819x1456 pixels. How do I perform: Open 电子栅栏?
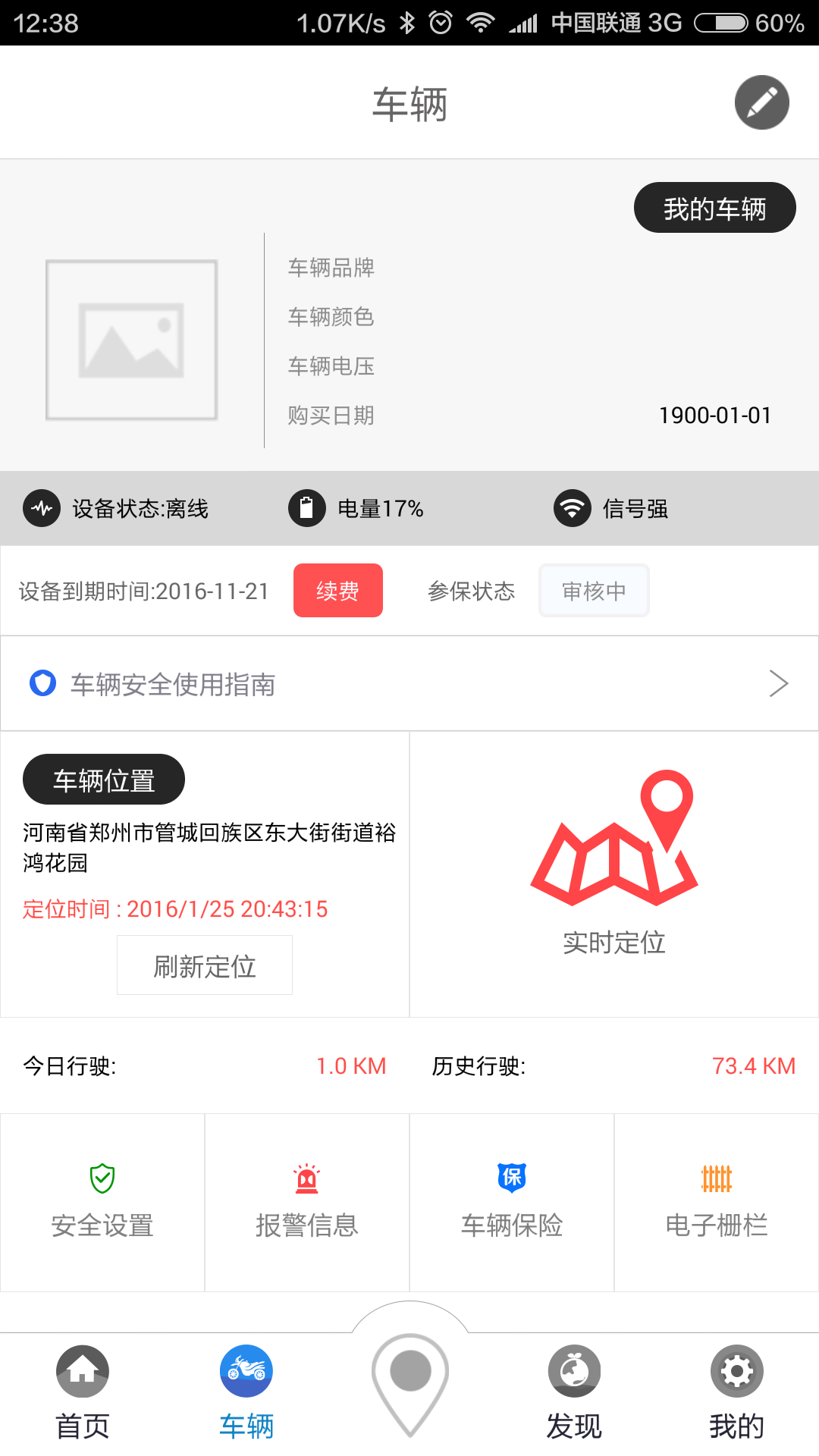[717, 1202]
